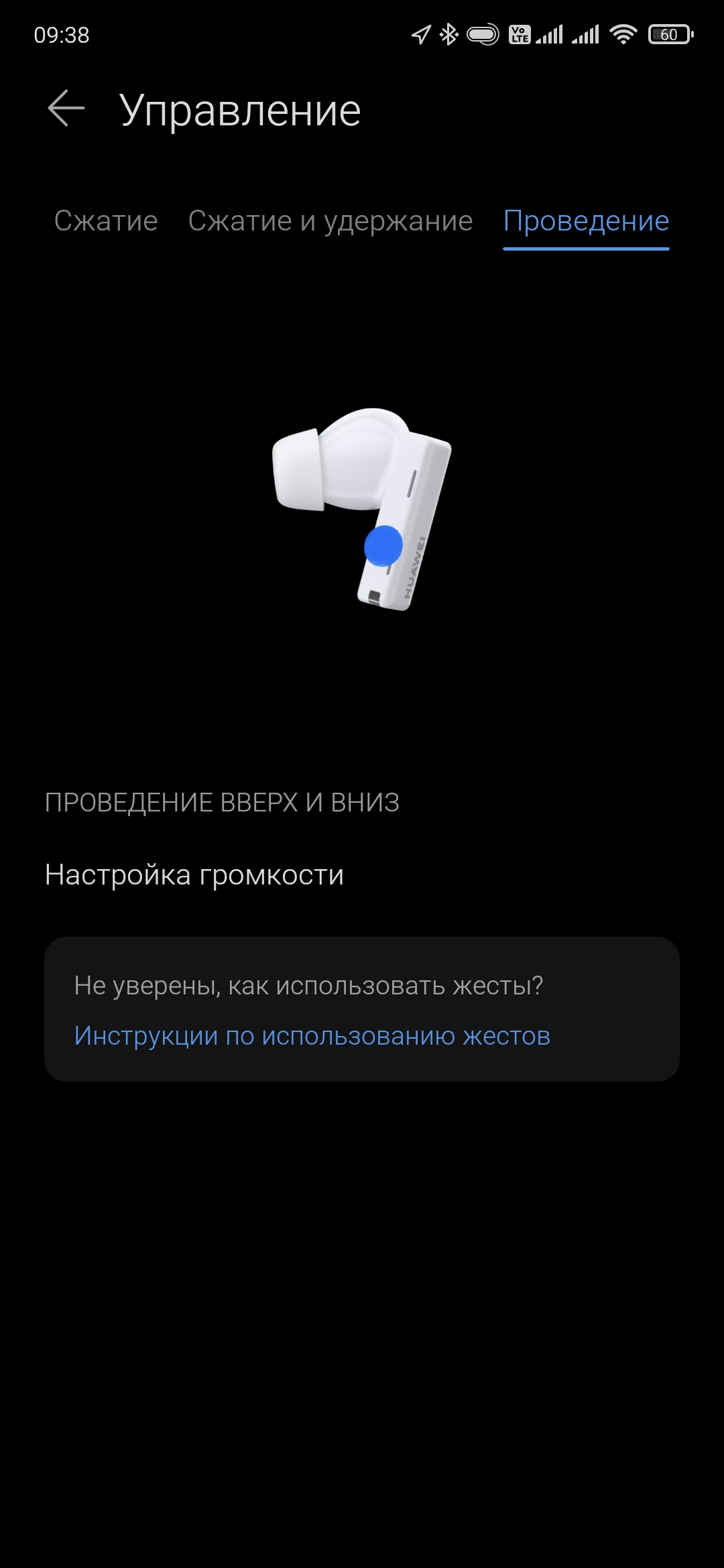Switch to the Сжатие и удержание tab
The width and height of the screenshot is (724, 1568).
pyautogui.click(x=330, y=221)
